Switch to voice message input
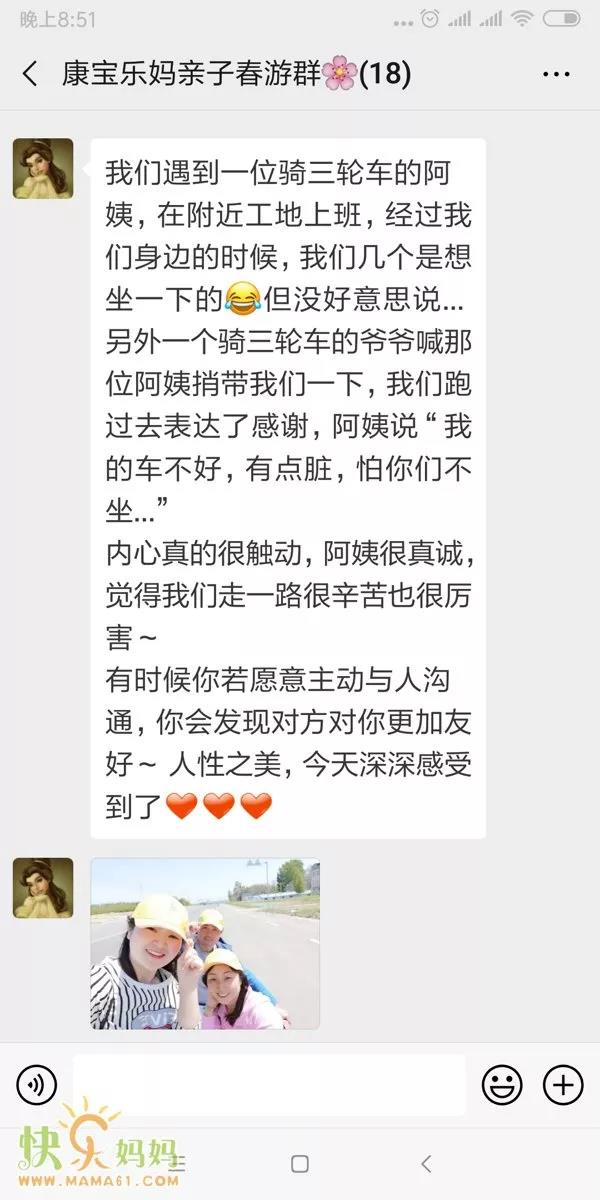This screenshot has height=1200, width=600. tap(37, 1085)
